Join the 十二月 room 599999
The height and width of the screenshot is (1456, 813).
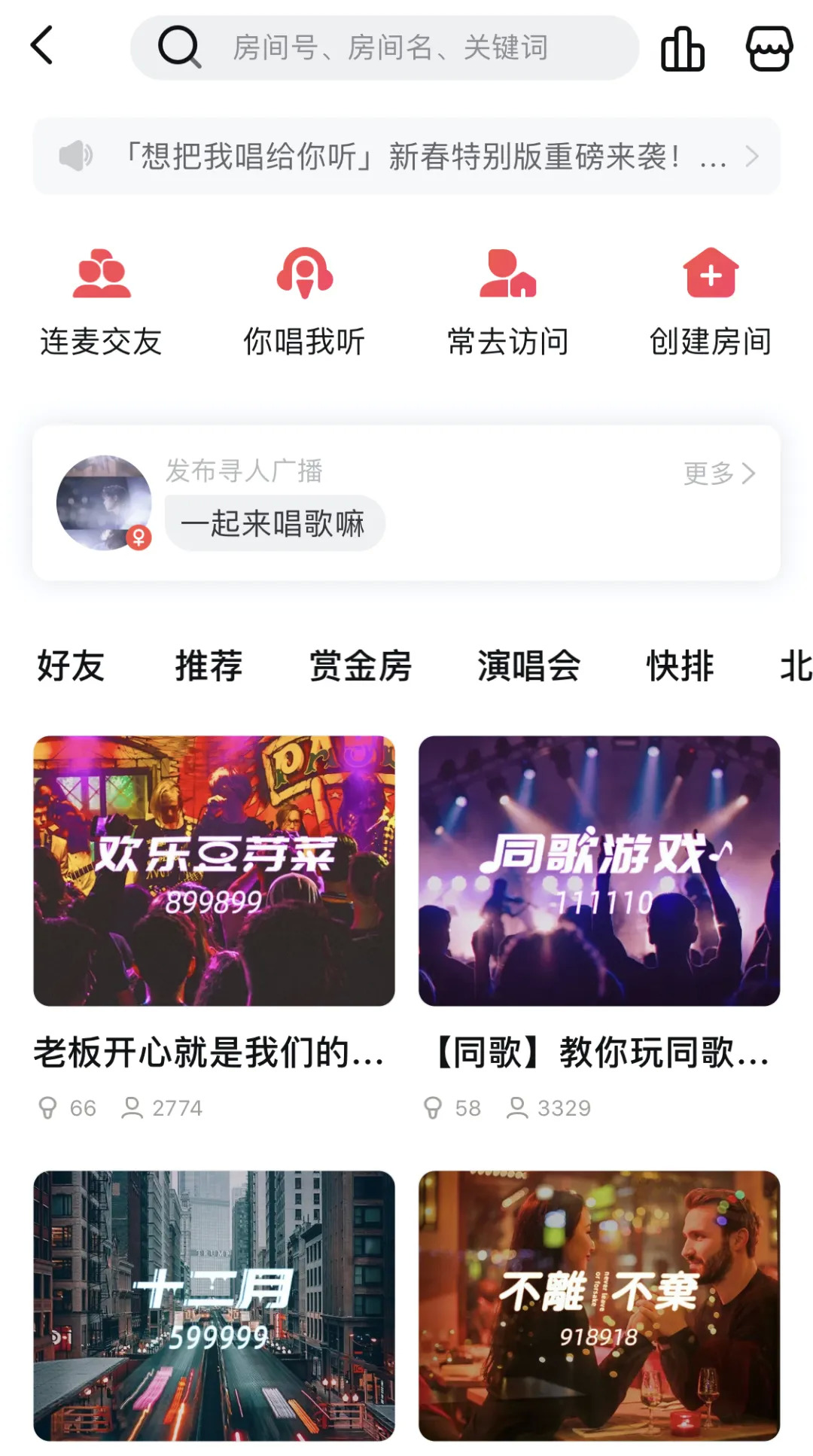pos(214,1306)
